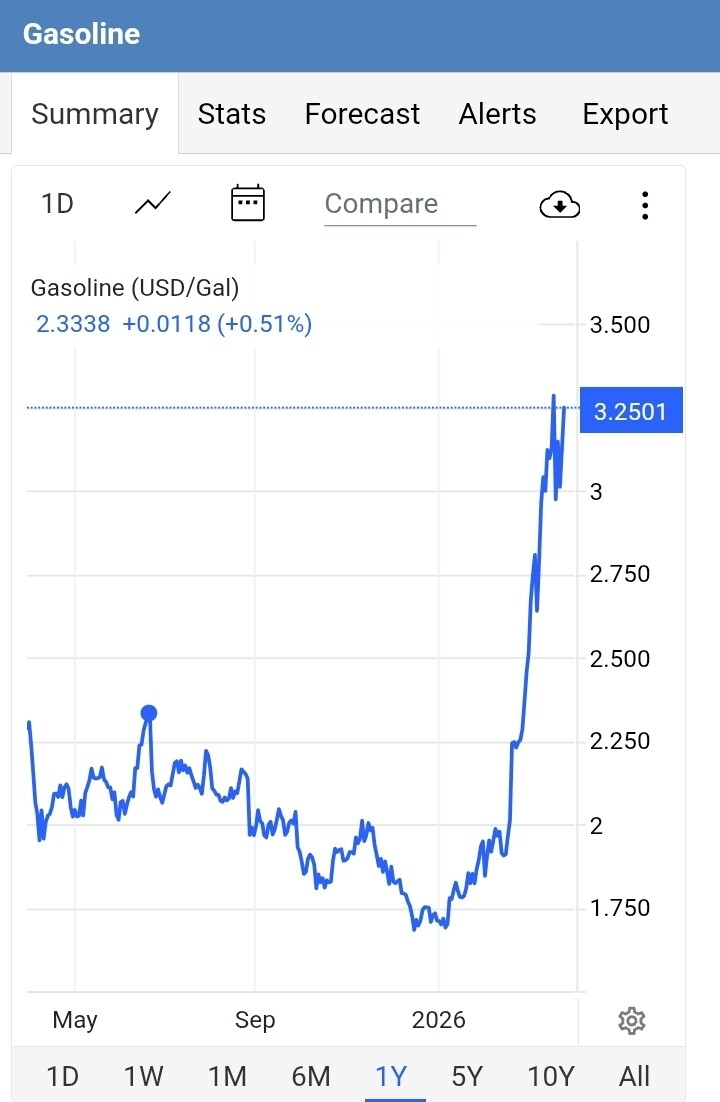The height and width of the screenshot is (1102, 720).
Task: Select the 1M time range
Action: click(227, 1076)
